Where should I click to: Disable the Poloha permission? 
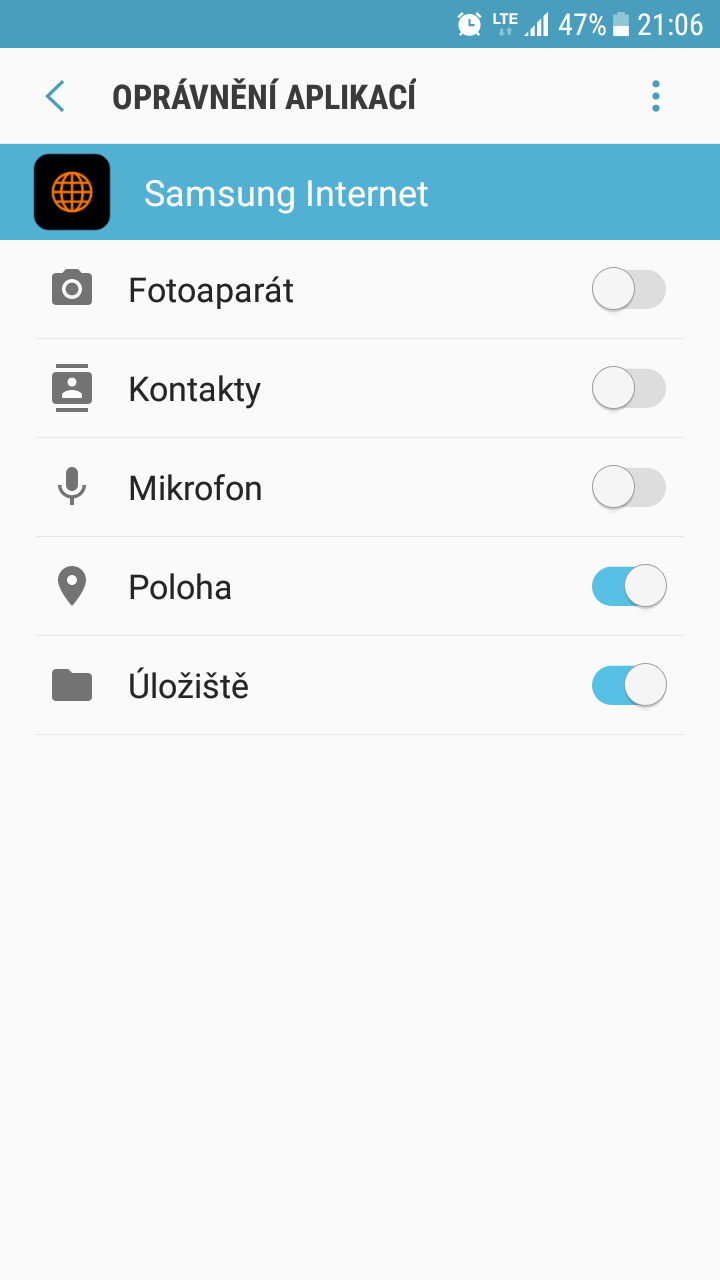[x=628, y=587]
